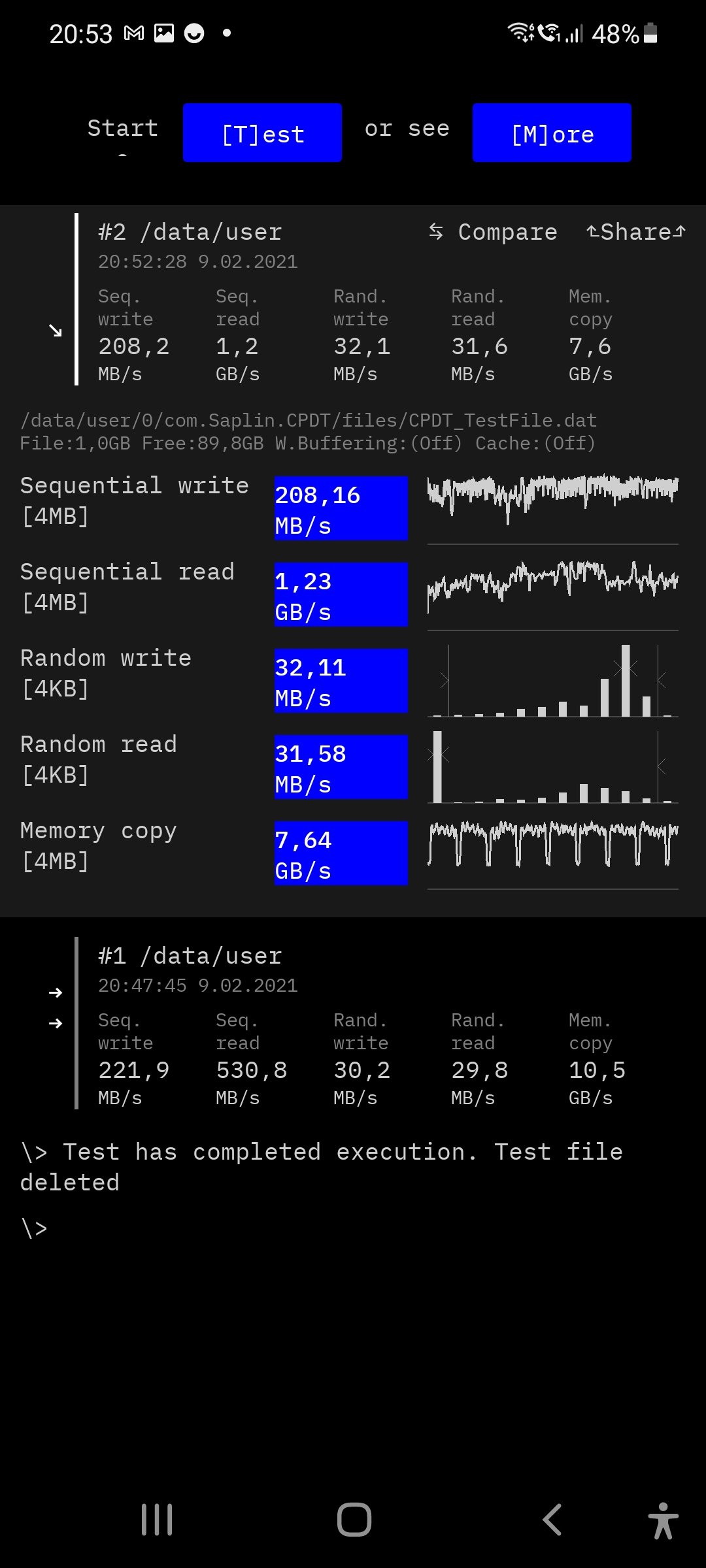Open the [M]ore options button
Viewport: 706px width, 1568px height.
point(552,133)
